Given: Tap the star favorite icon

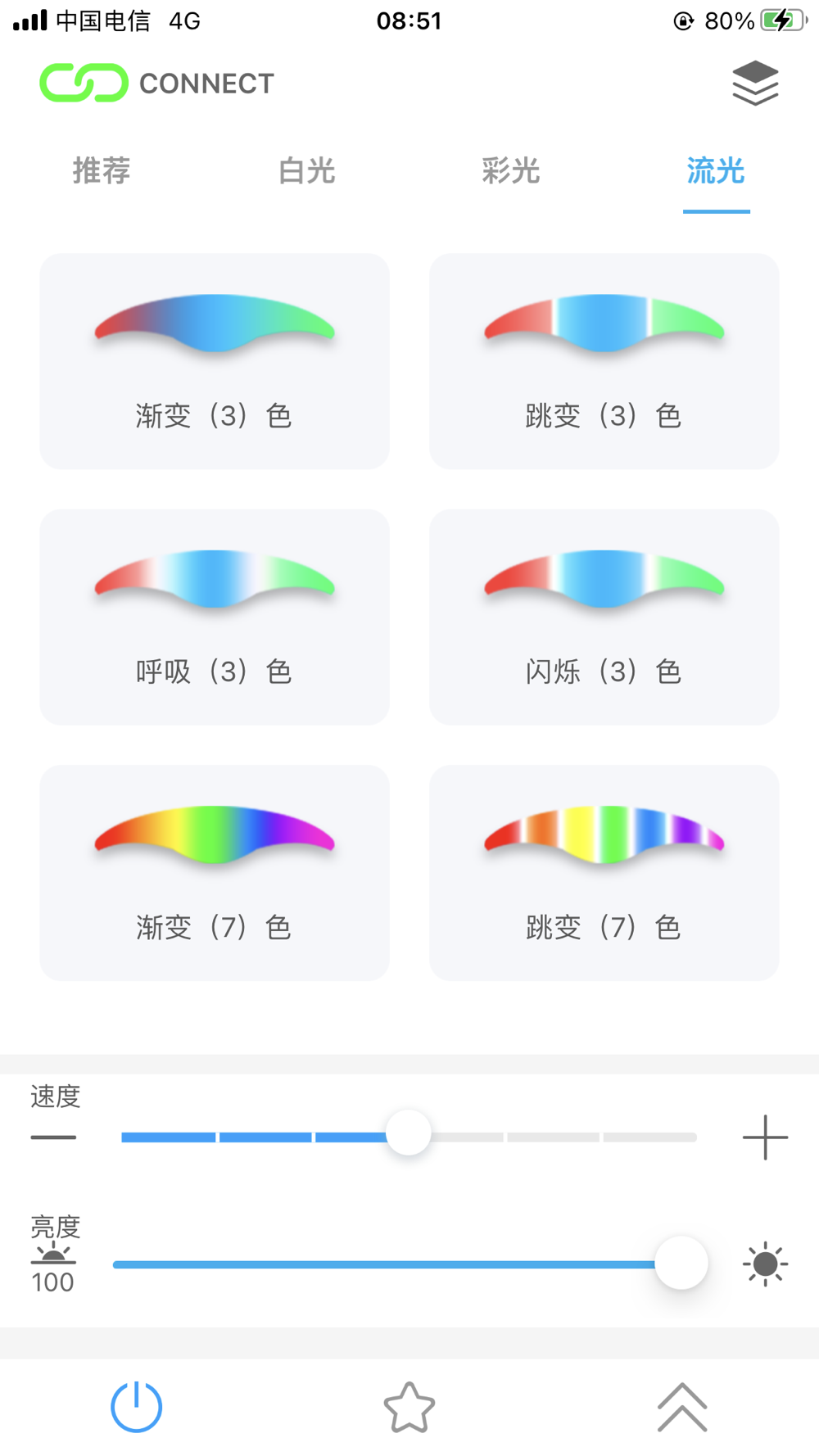Looking at the screenshot, I should (409, 1407).
